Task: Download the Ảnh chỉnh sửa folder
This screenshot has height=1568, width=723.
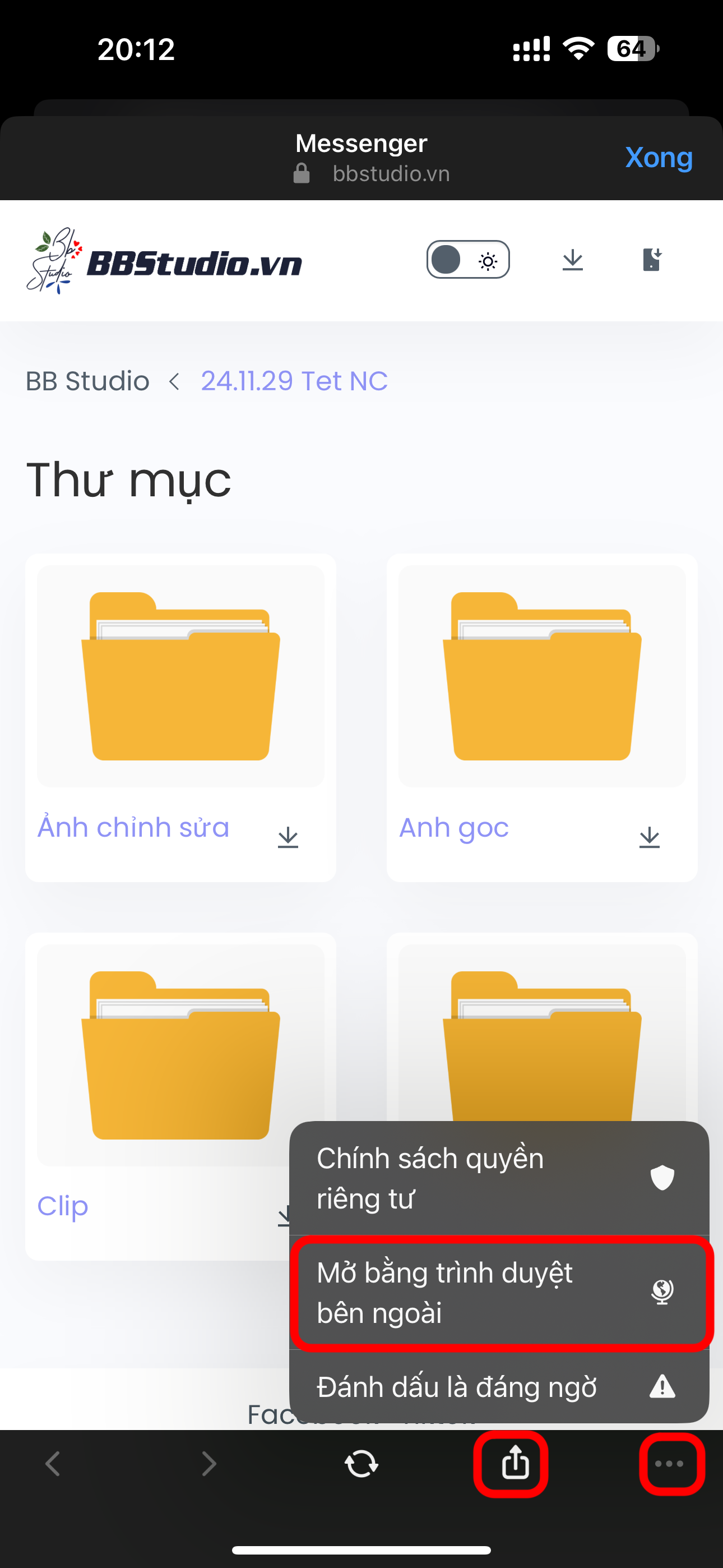Action: coord(288,838)
